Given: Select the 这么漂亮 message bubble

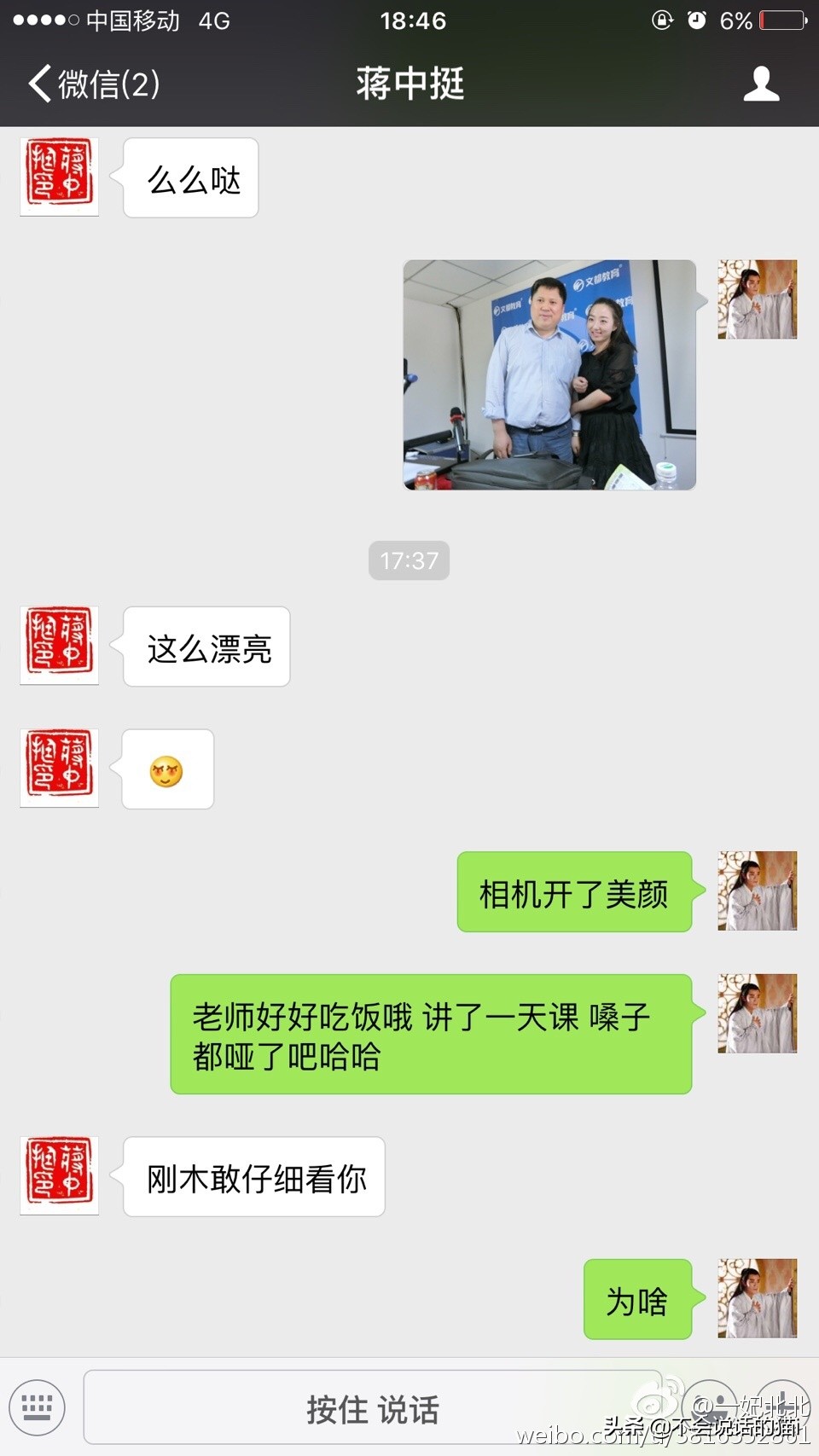Looking at the screenshot, I should point(206,647).
